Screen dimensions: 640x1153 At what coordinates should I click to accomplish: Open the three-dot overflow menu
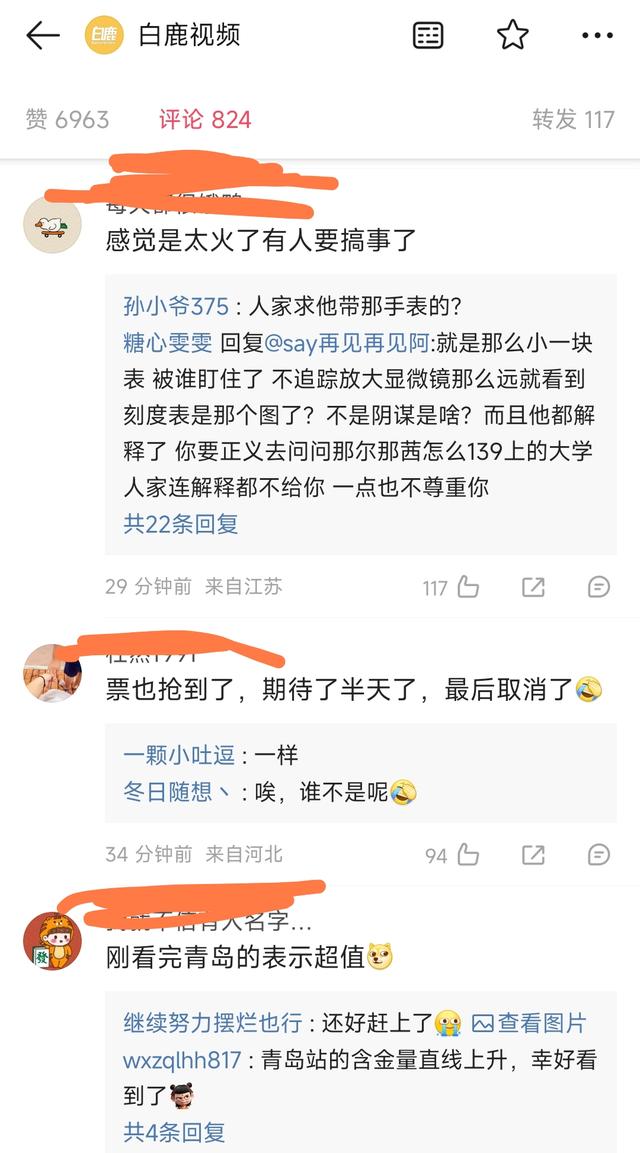(x=597, y=36)
